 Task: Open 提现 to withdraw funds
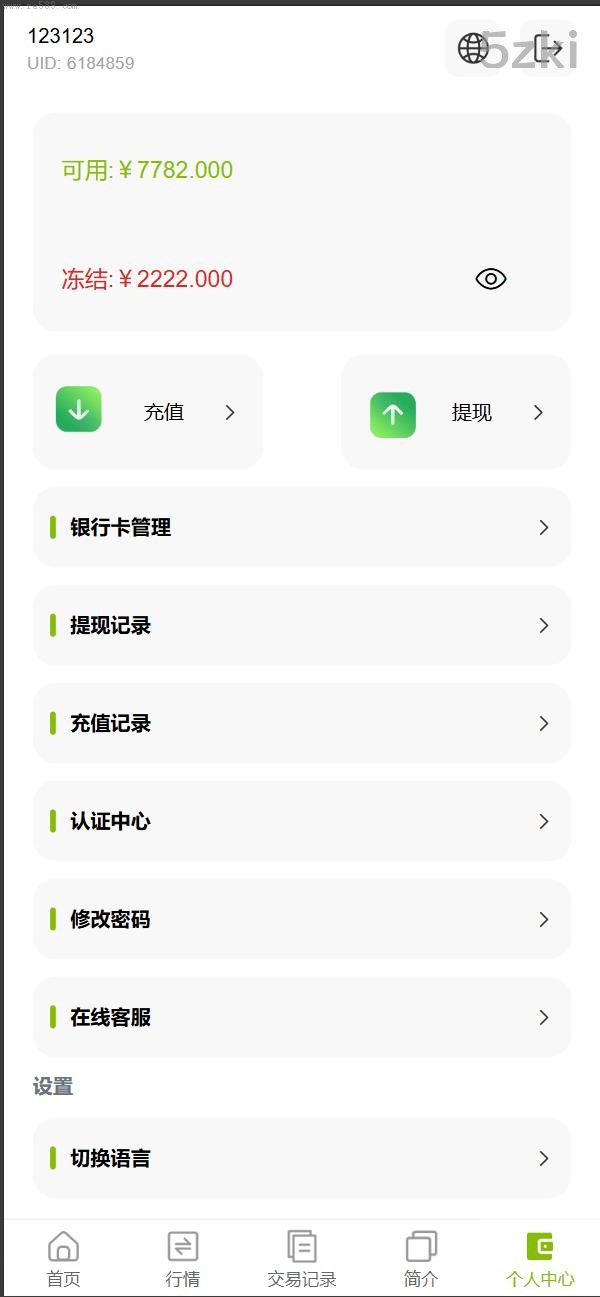456,412
